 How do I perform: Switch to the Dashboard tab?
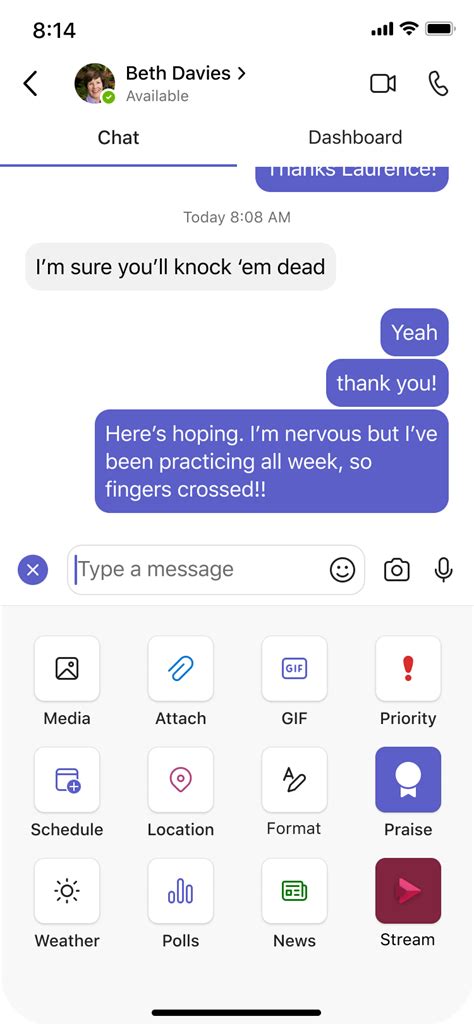(355, 137)
